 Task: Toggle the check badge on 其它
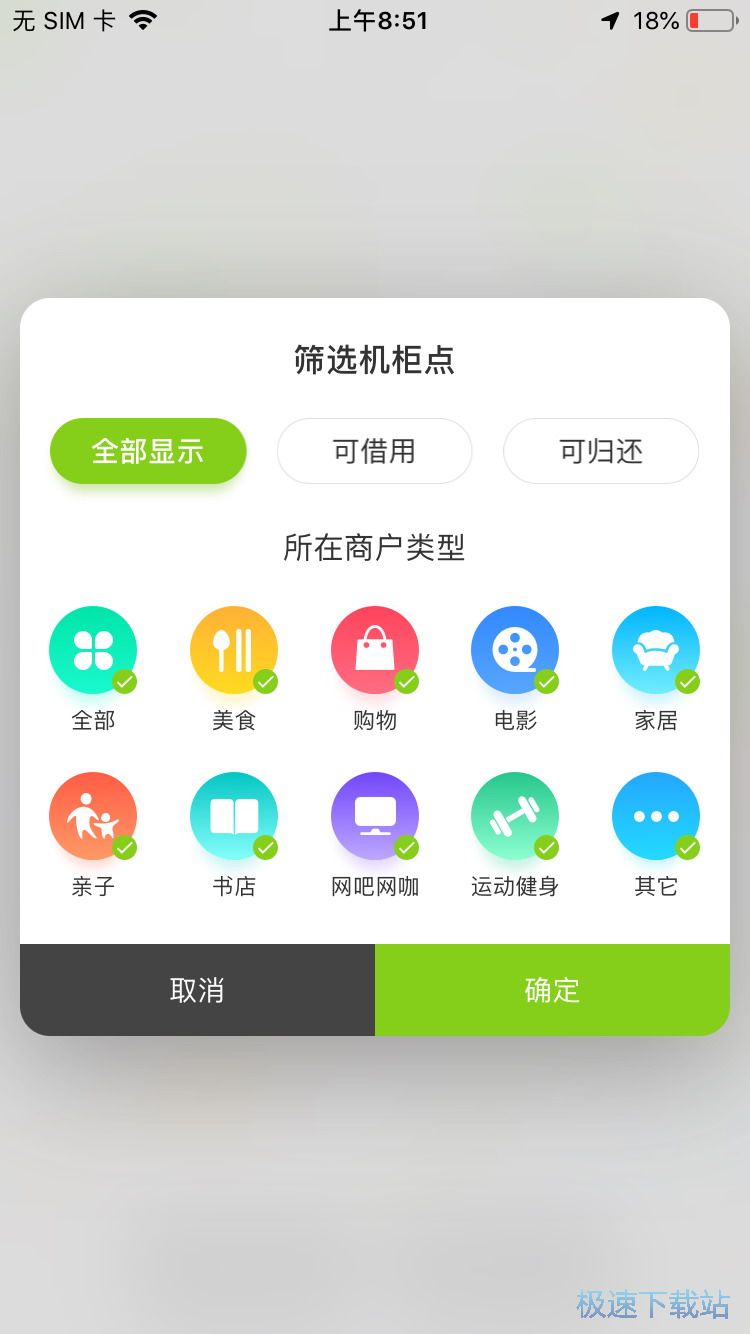pyautogui.click(x=688, y=849)
